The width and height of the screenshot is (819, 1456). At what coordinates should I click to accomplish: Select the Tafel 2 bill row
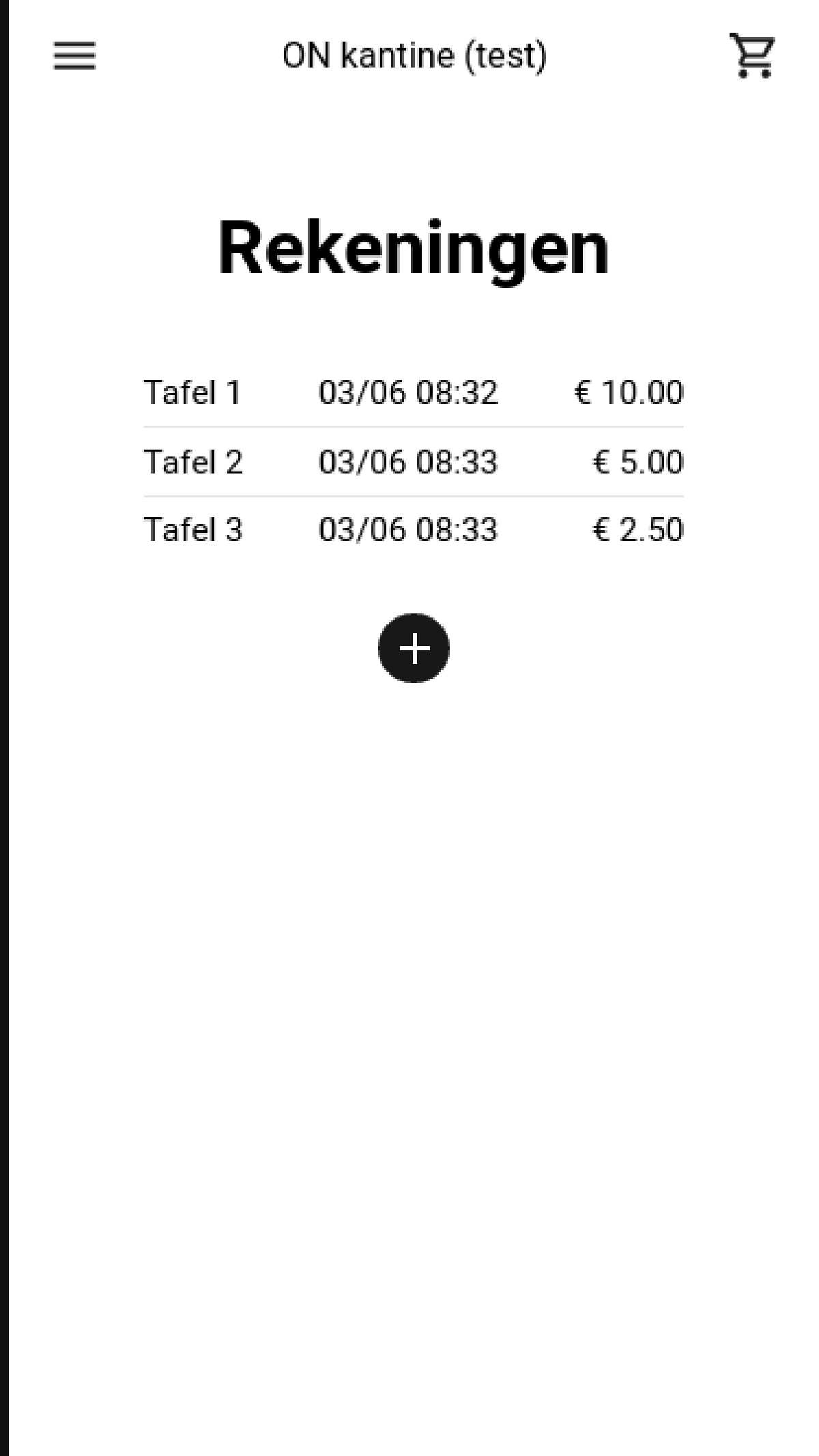click(413, 462)
